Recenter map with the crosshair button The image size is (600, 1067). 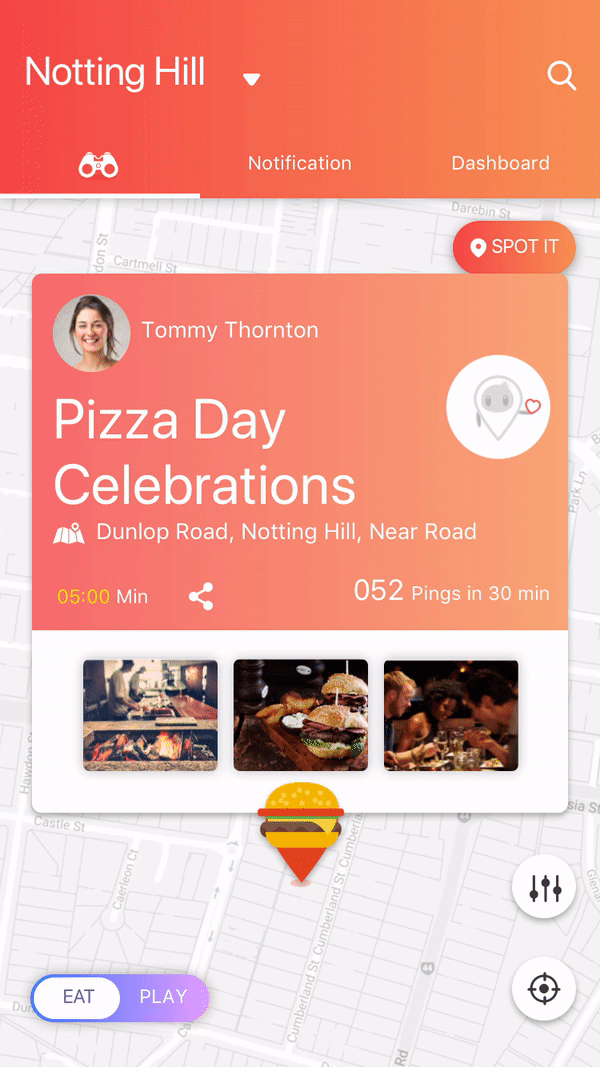pyautogui.click(x=544, y=989)
